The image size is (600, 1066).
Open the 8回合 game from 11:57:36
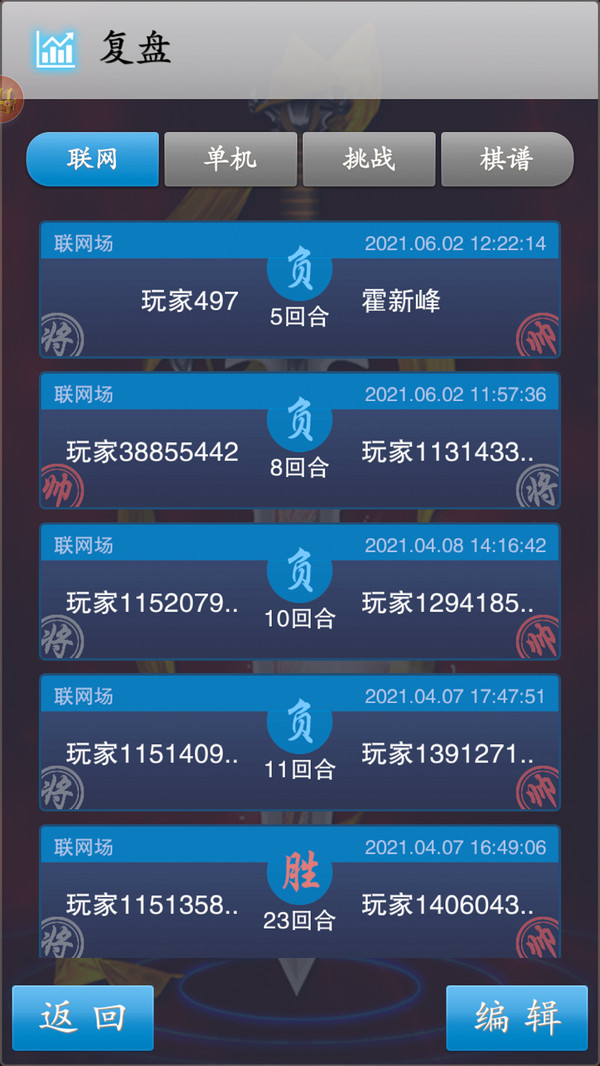(x=300, y=441)
